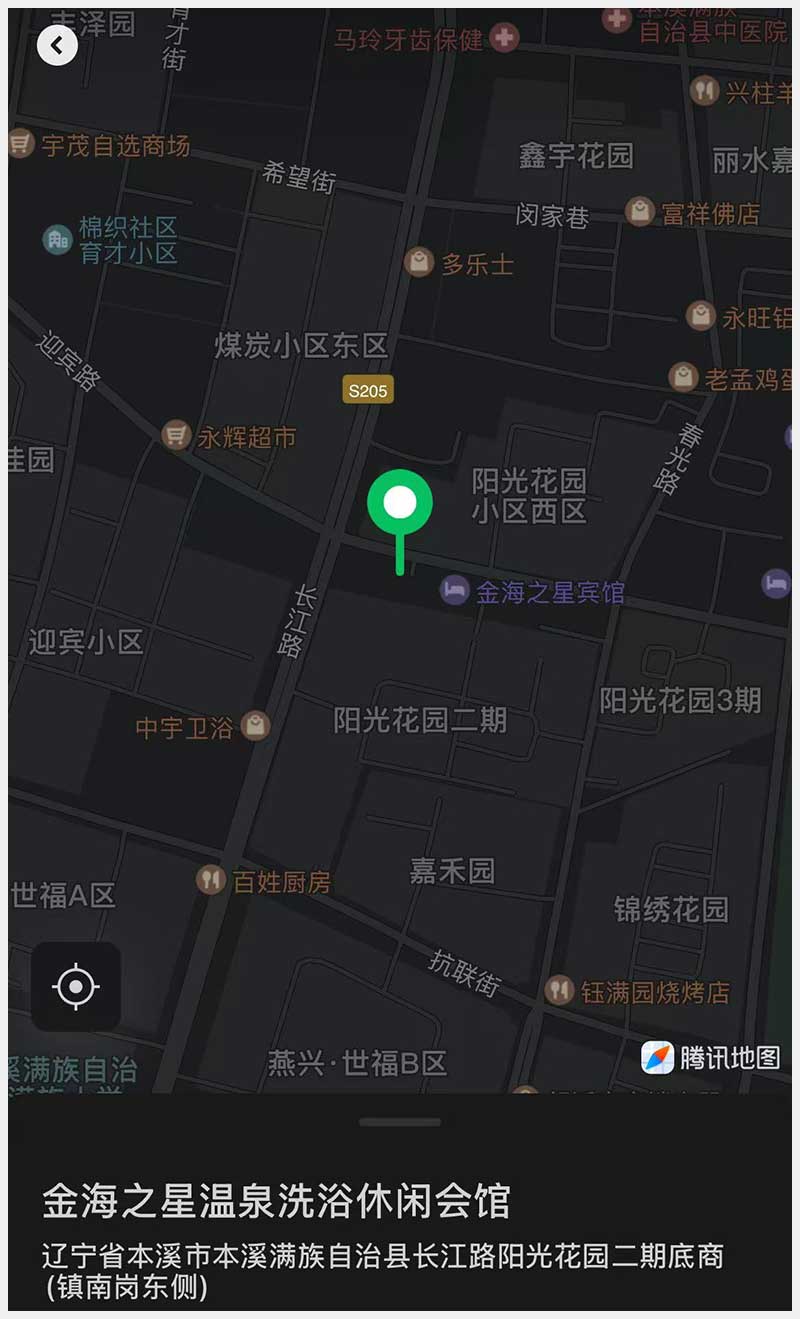Viewport: 800px width, 1319px height.
Task: Open 老孟鸡蛋 shop marker on map
Action: tap(683, 377)
